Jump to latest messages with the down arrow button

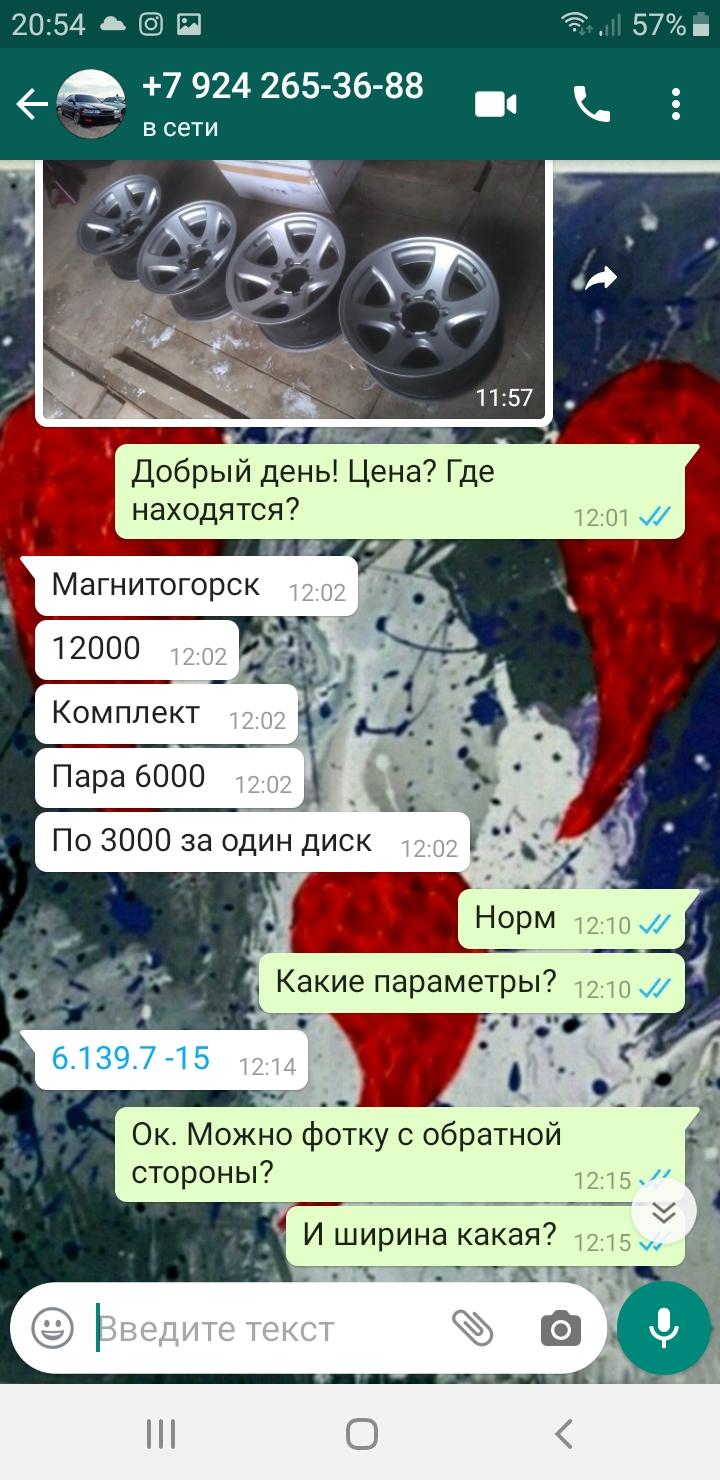coord(664,1212)
